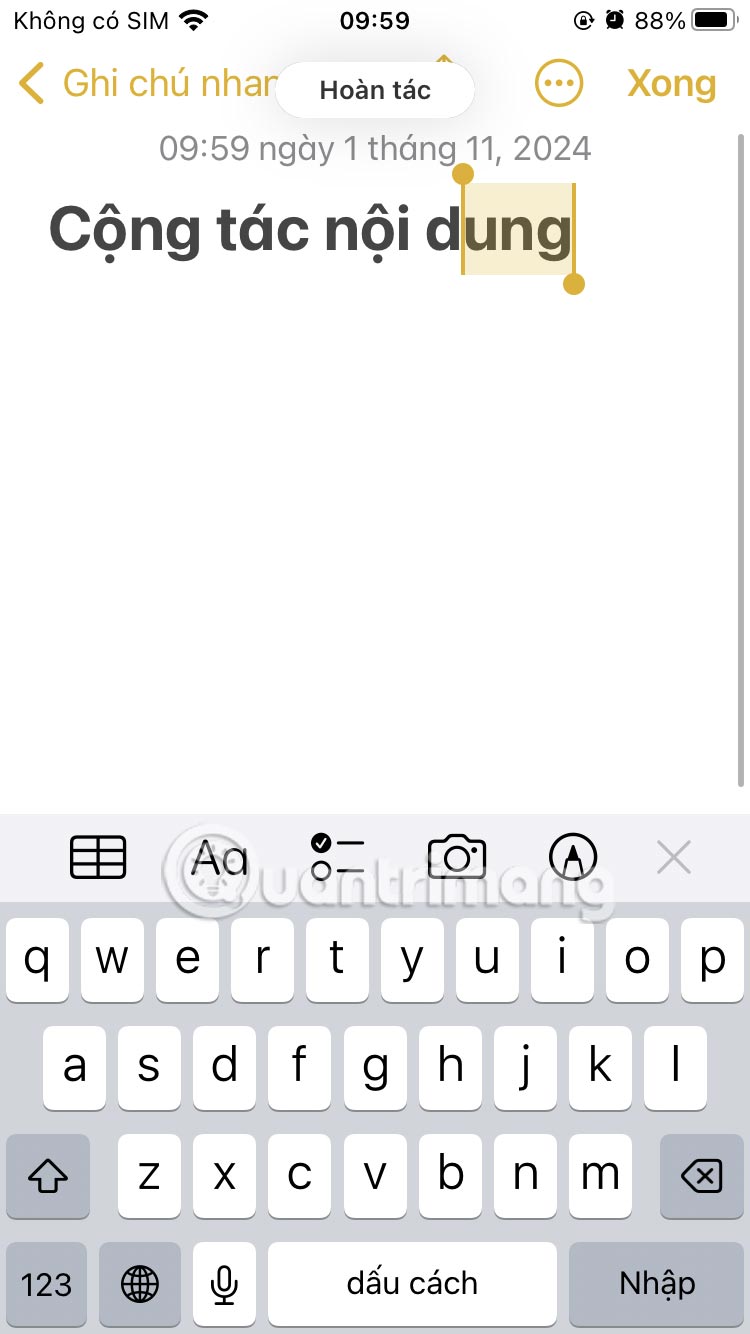Viewport: 750px width, 1334px height.
Task: Open the Aa text format options
Action: (x=220, y=857)
